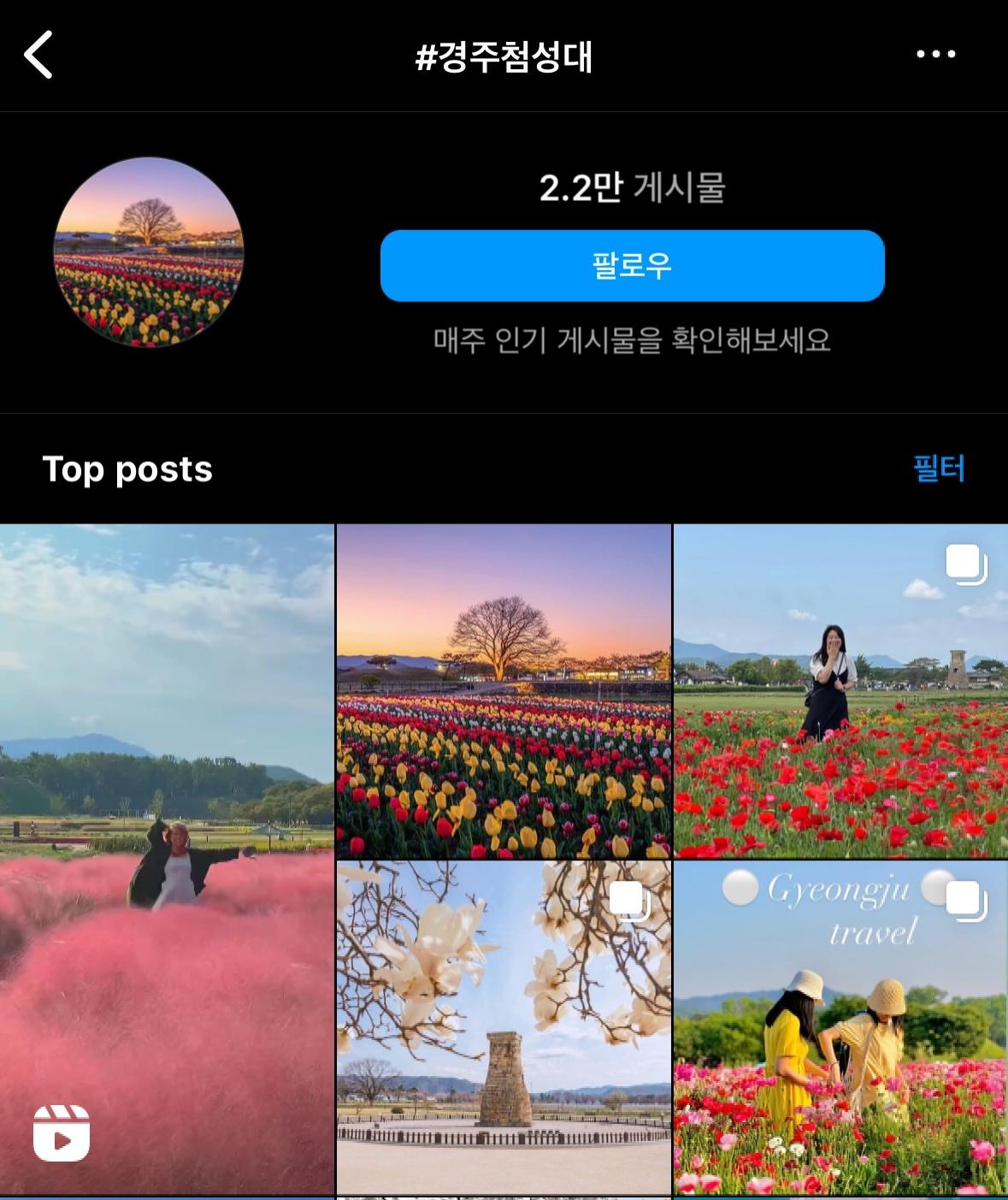
Task: Play the pink muhly grass reel
Action: coord(167,858)
